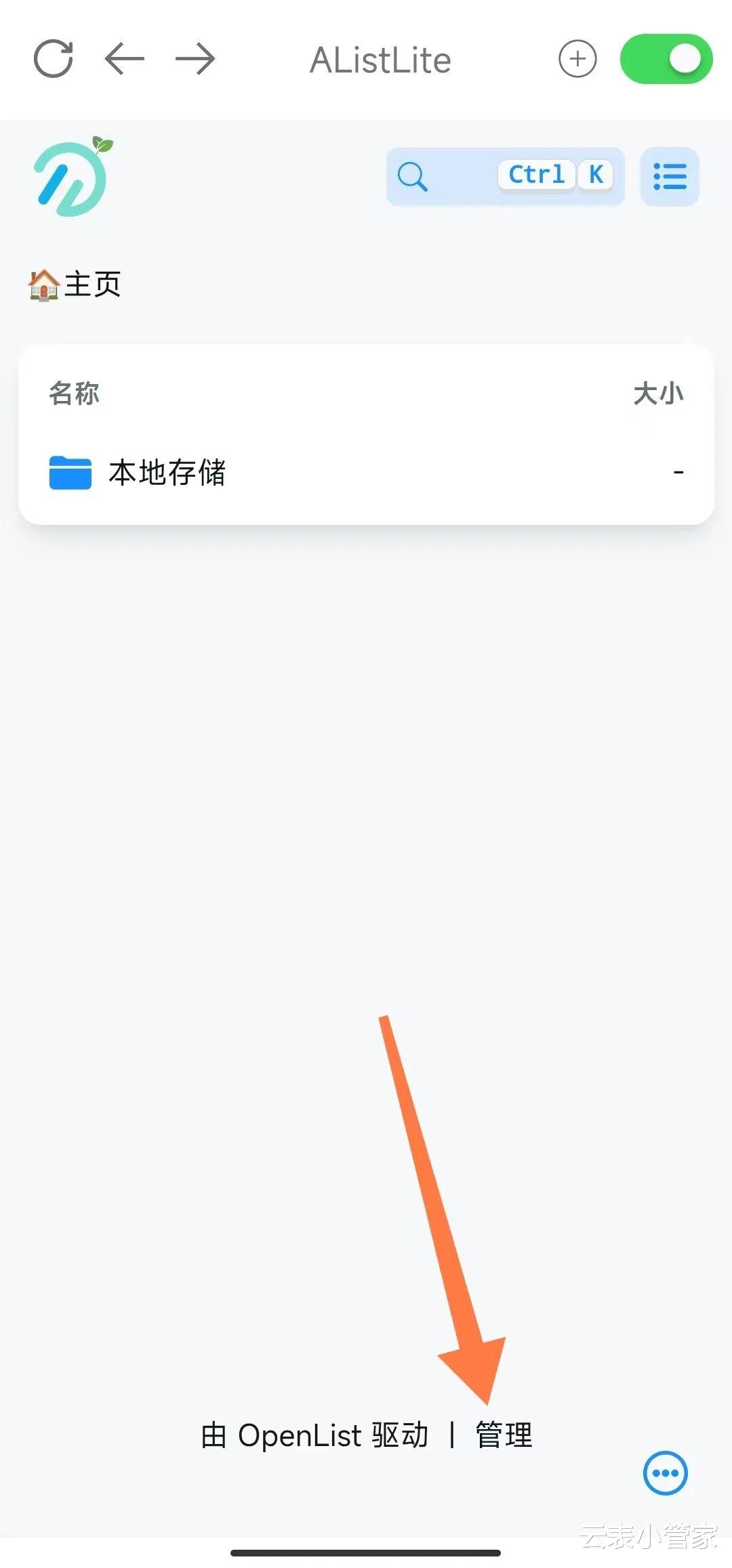
Task: Go back with the left arrow
Action: tap(125, 59)
